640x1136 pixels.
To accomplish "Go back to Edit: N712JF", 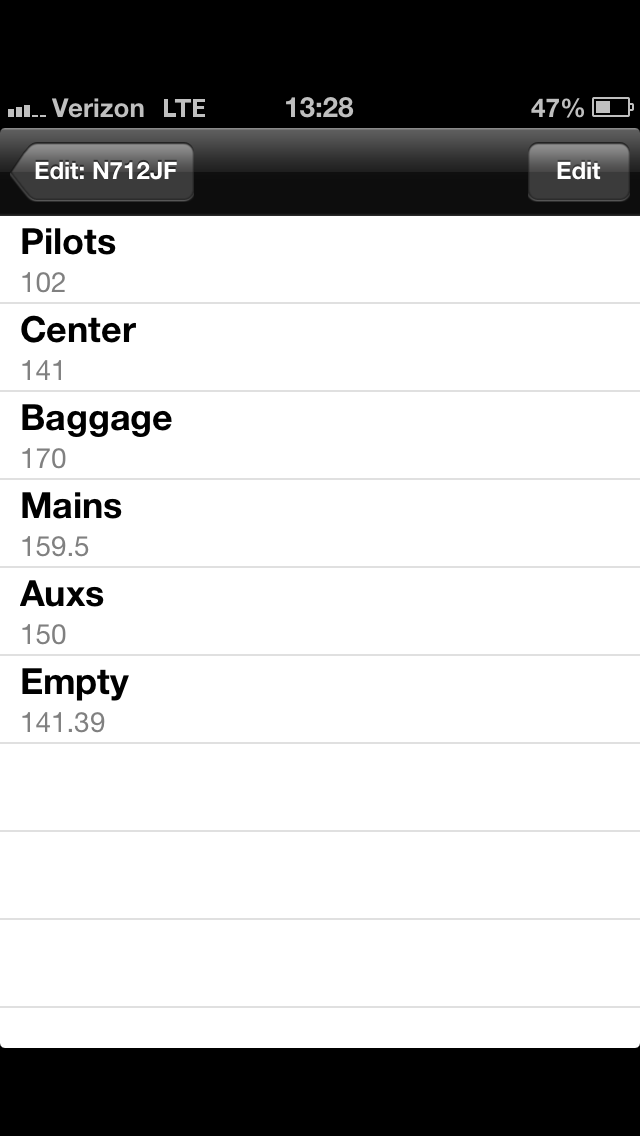I will pos(102,172).
